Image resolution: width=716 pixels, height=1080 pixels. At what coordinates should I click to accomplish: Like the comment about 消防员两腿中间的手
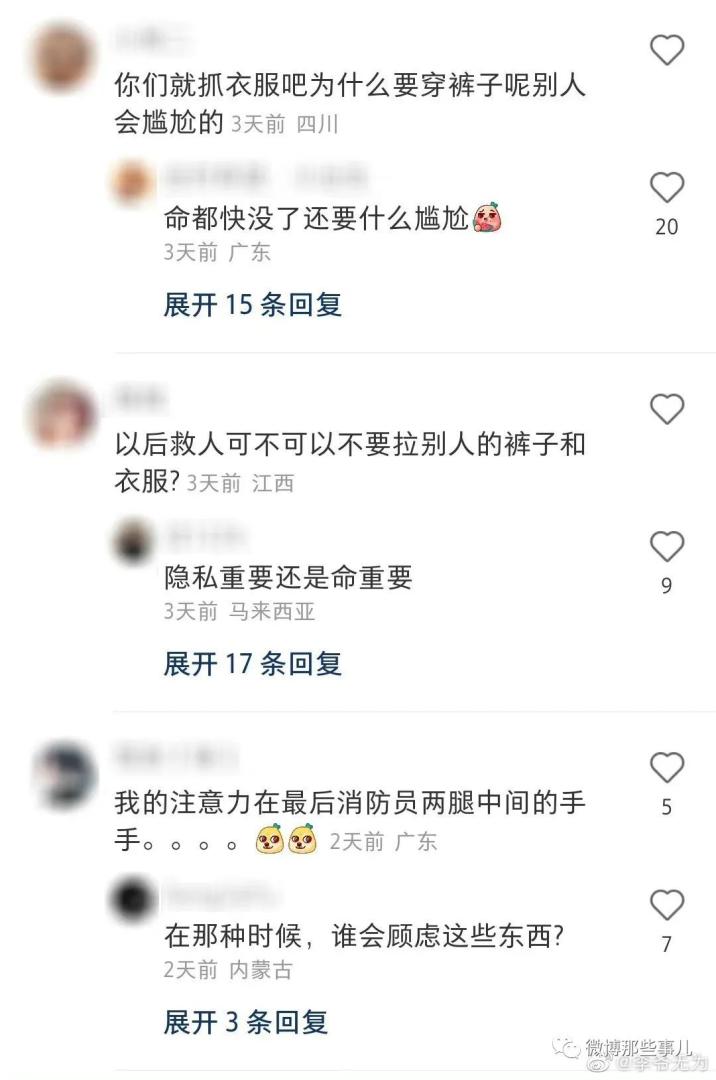666,768
